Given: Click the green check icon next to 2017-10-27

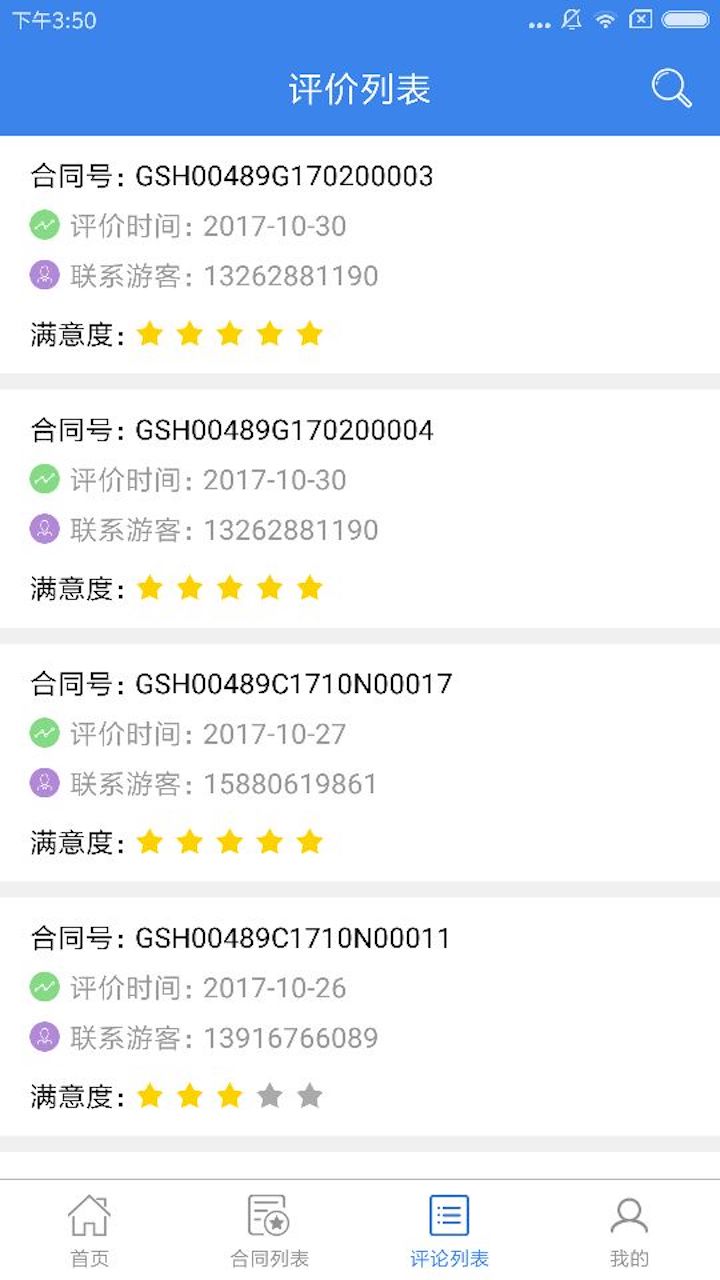Looking at the screenshot, I should (x=44, y=734).
